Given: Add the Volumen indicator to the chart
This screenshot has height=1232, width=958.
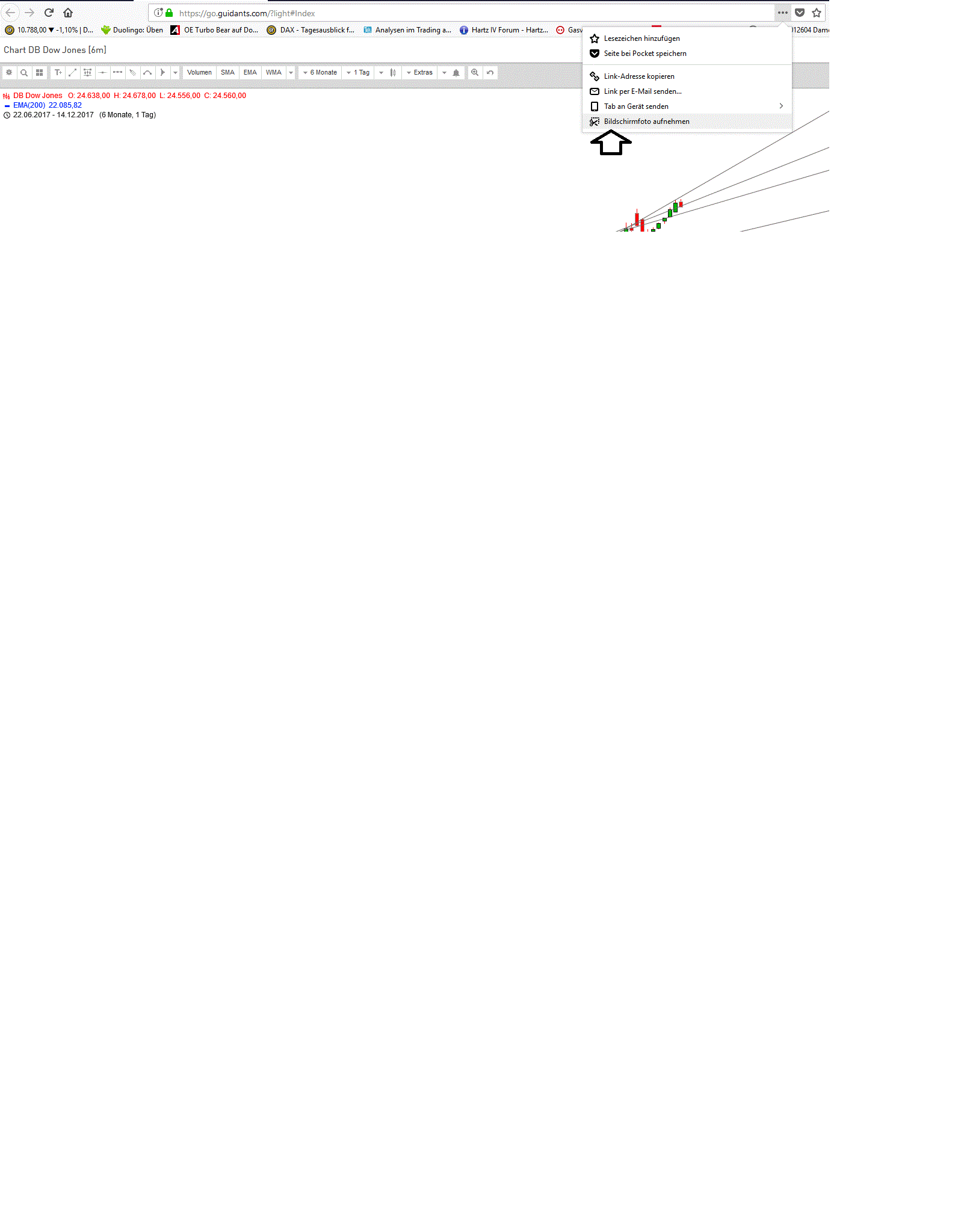Looking at the screenshot, I should (199, 73).
